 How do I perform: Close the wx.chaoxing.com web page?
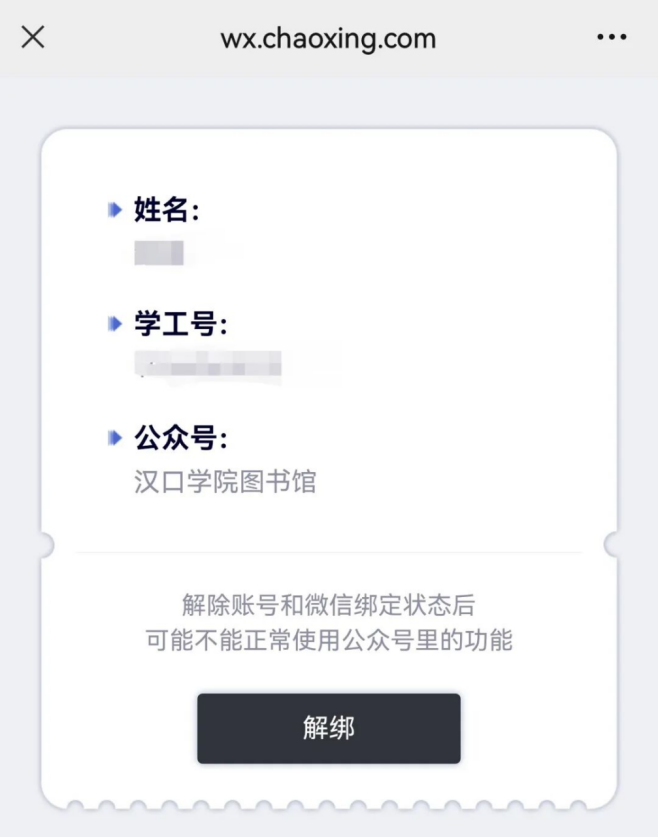[x=33, y=38]
